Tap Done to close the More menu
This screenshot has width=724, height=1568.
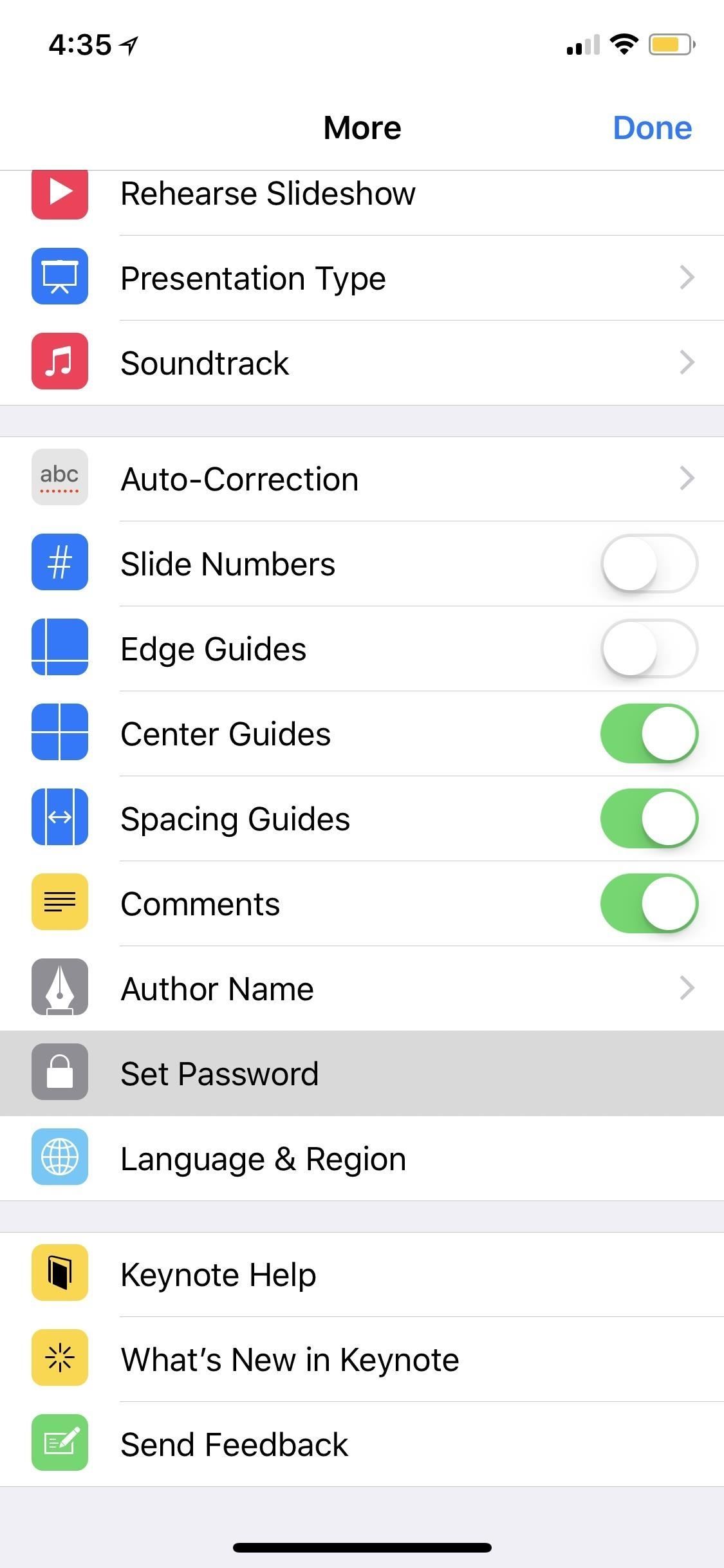point(651,127)
